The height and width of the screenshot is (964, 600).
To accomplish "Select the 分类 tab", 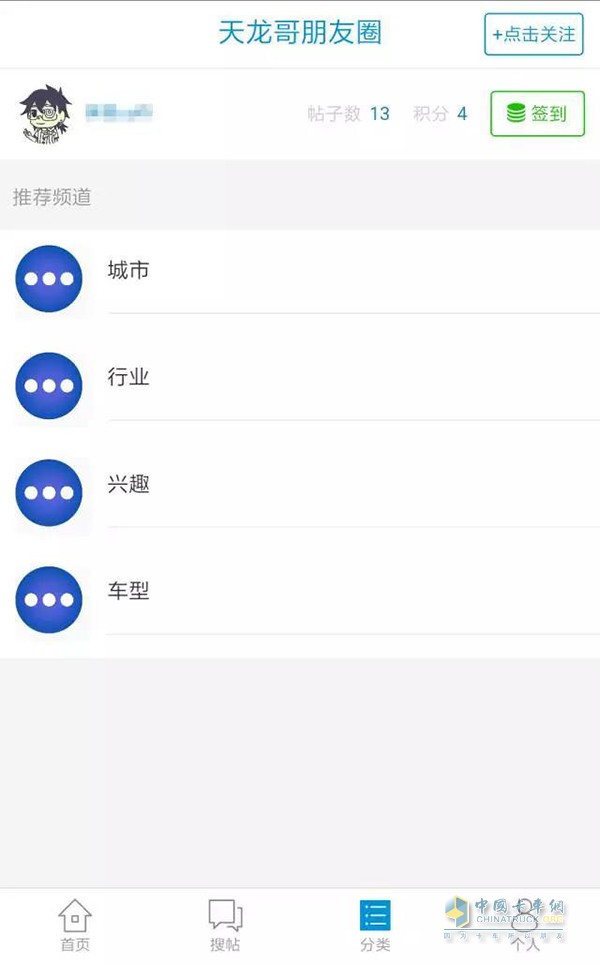I will pyautogui.click(x=375, y=925).
